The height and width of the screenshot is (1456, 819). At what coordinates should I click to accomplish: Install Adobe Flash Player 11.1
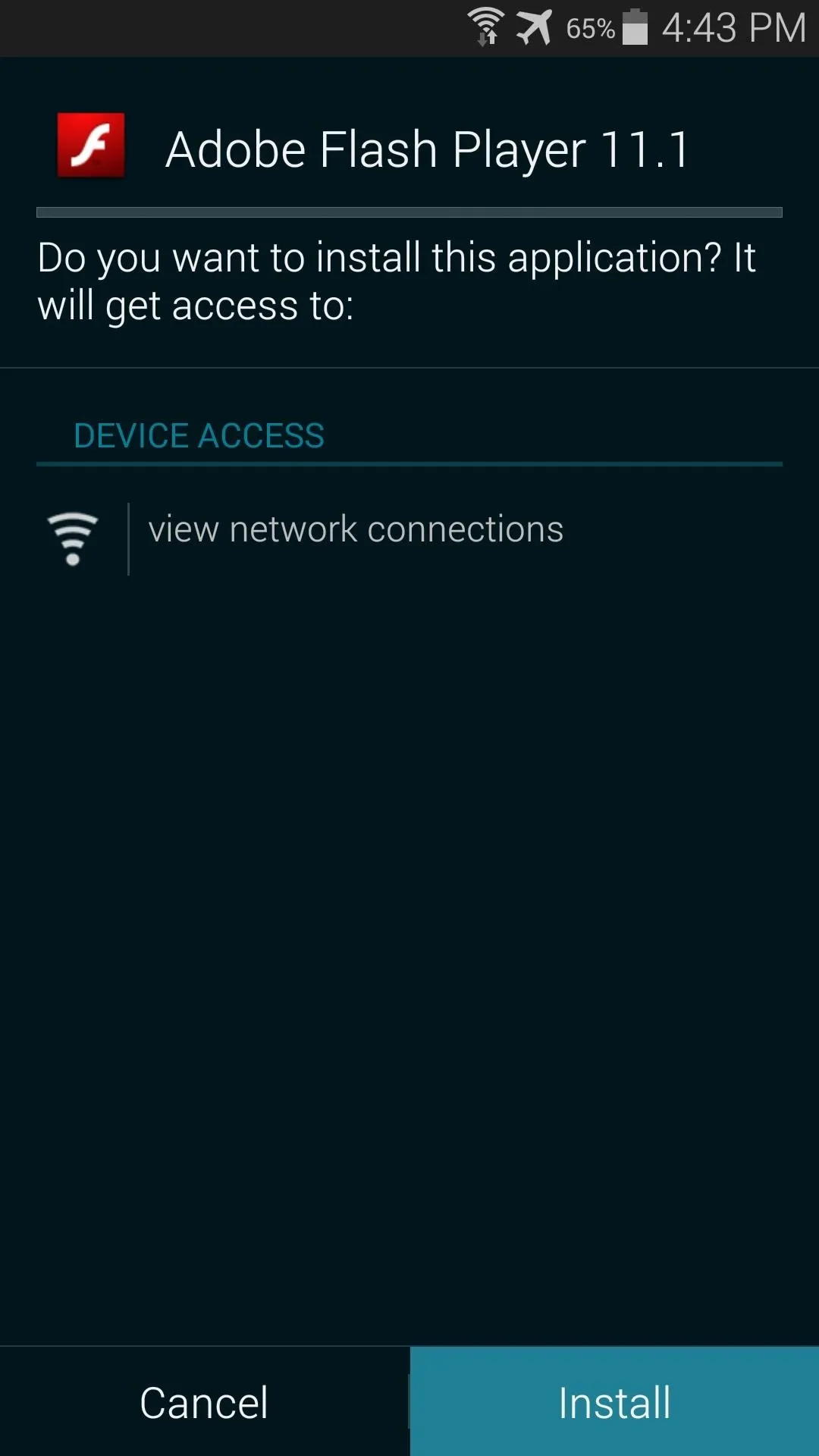614,1401
